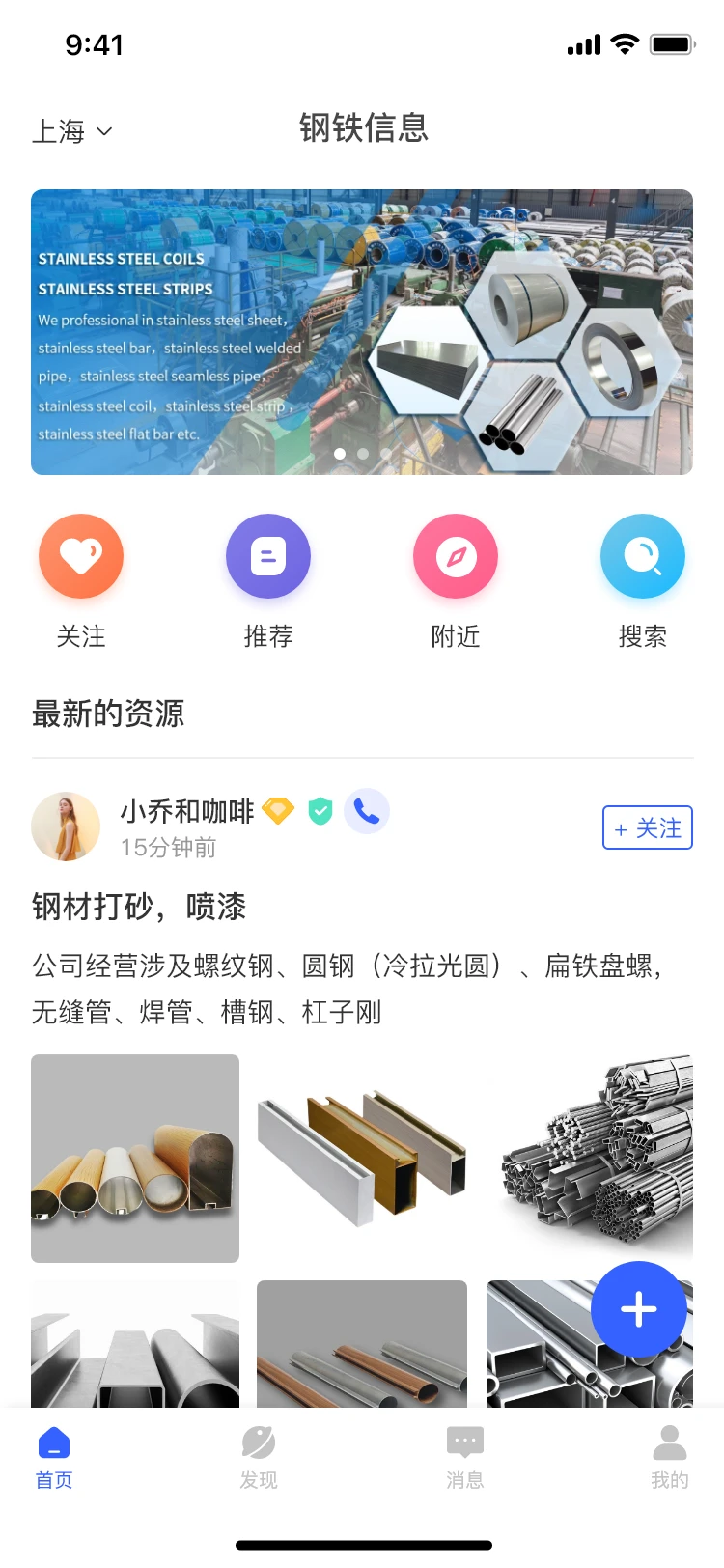Open the 钢材打砂，喷漆 post title
This screenshot has height=1568, width=724.
(x=139, y=907)
